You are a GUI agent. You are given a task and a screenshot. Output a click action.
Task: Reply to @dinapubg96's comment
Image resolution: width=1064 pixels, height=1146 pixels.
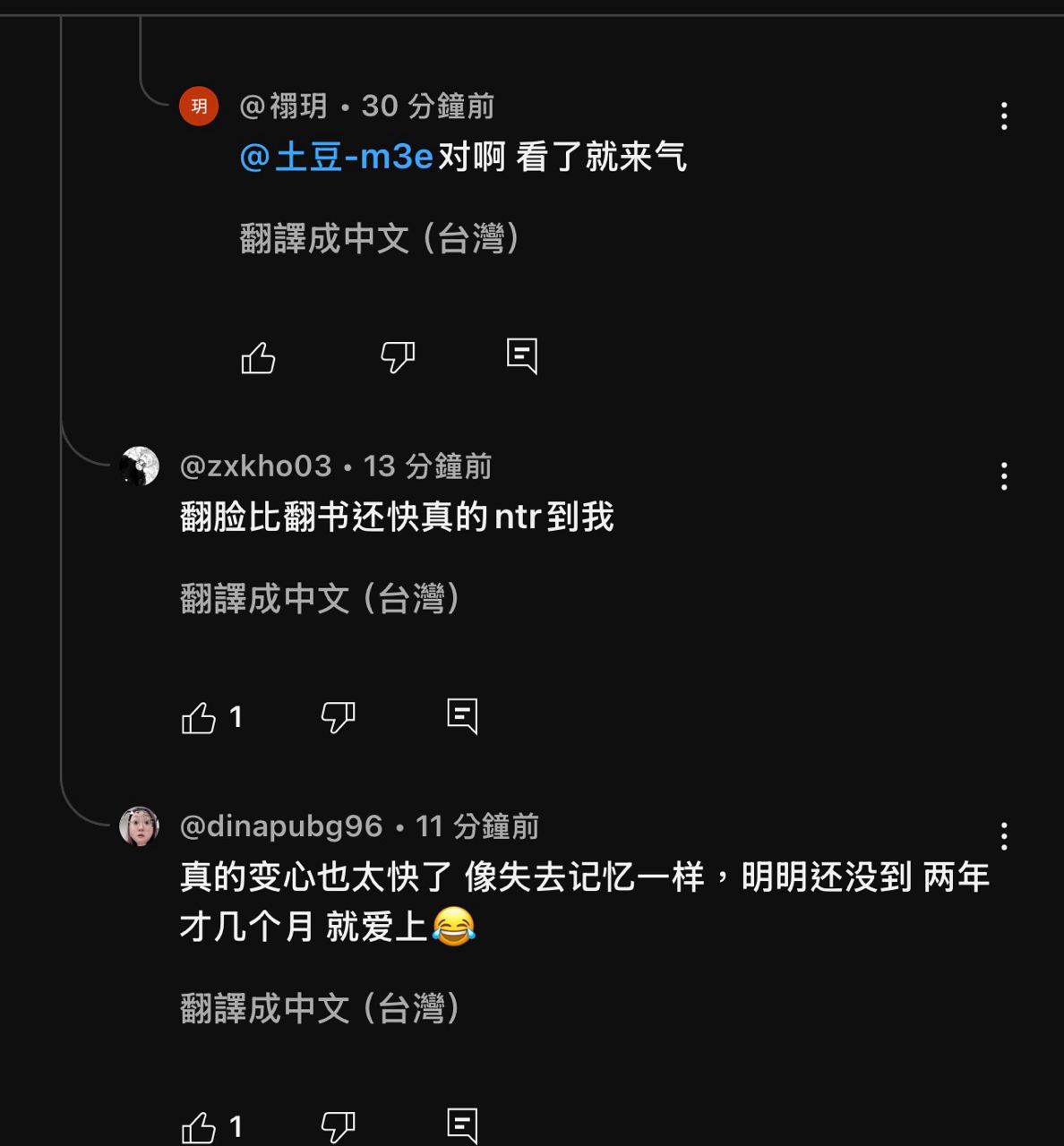(x=462, y=1125)
